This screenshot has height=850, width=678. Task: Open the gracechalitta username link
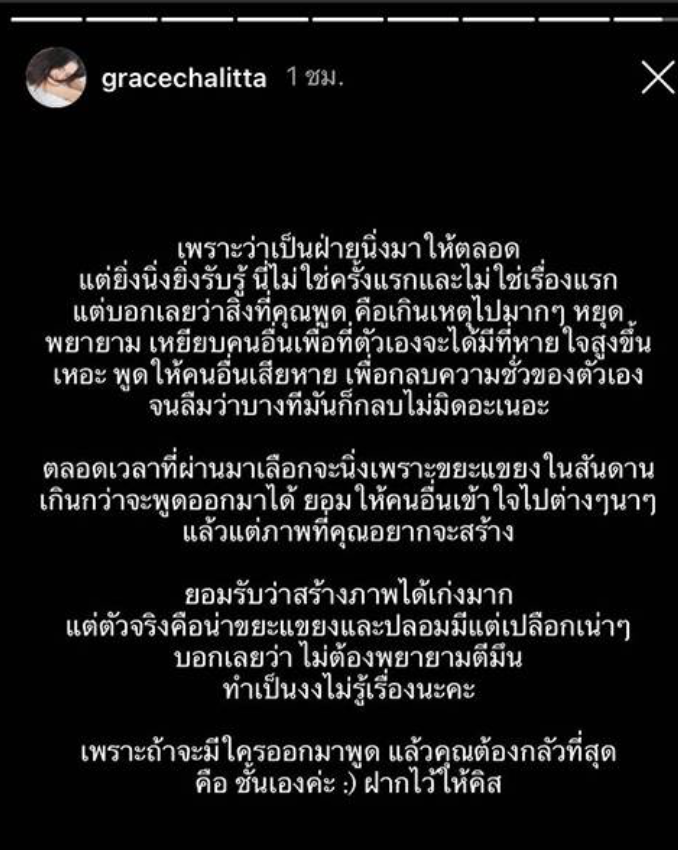click(184, 79)
